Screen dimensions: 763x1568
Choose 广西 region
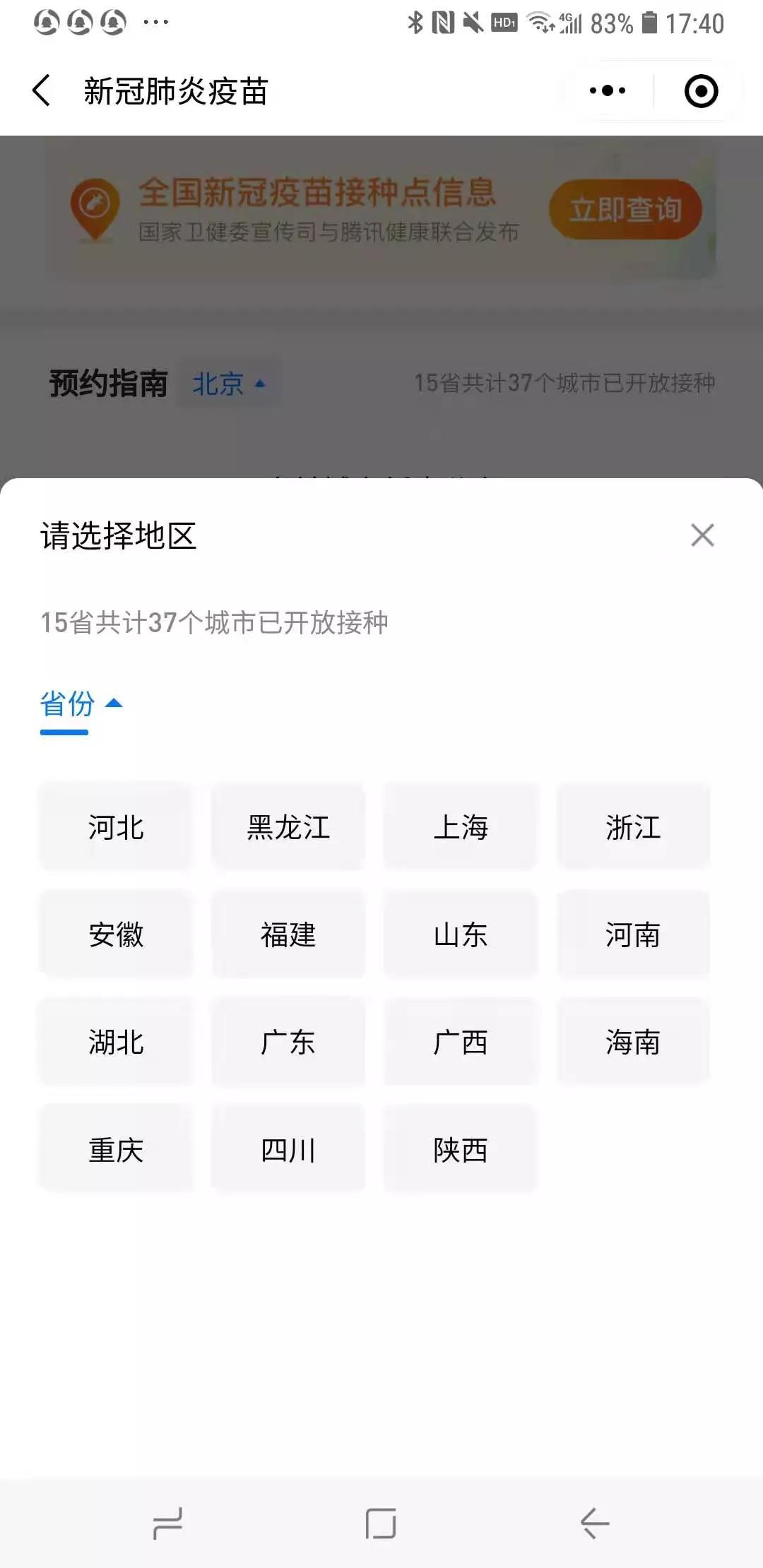tap(461, 1042)
